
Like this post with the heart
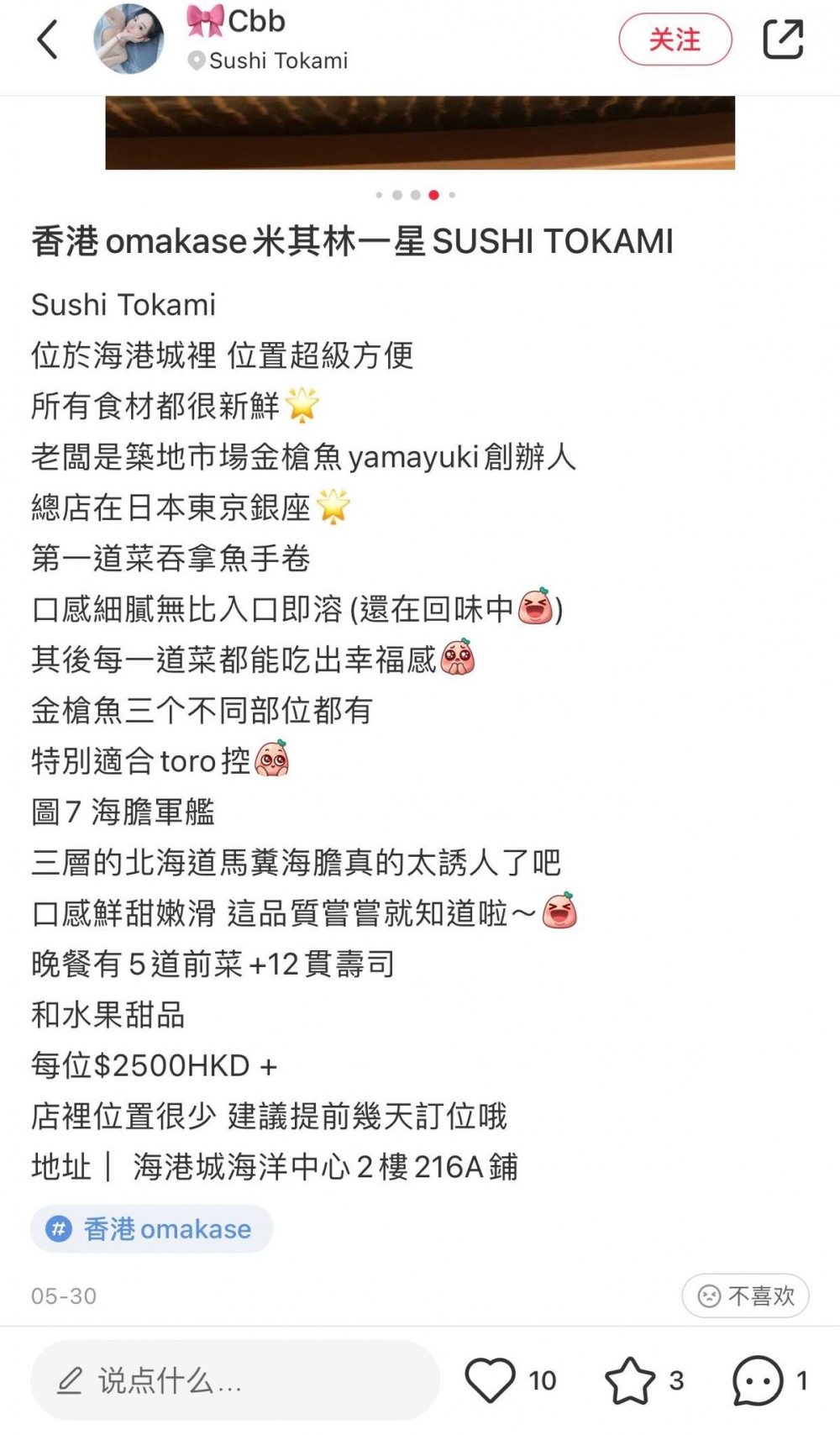(491, 1380)
